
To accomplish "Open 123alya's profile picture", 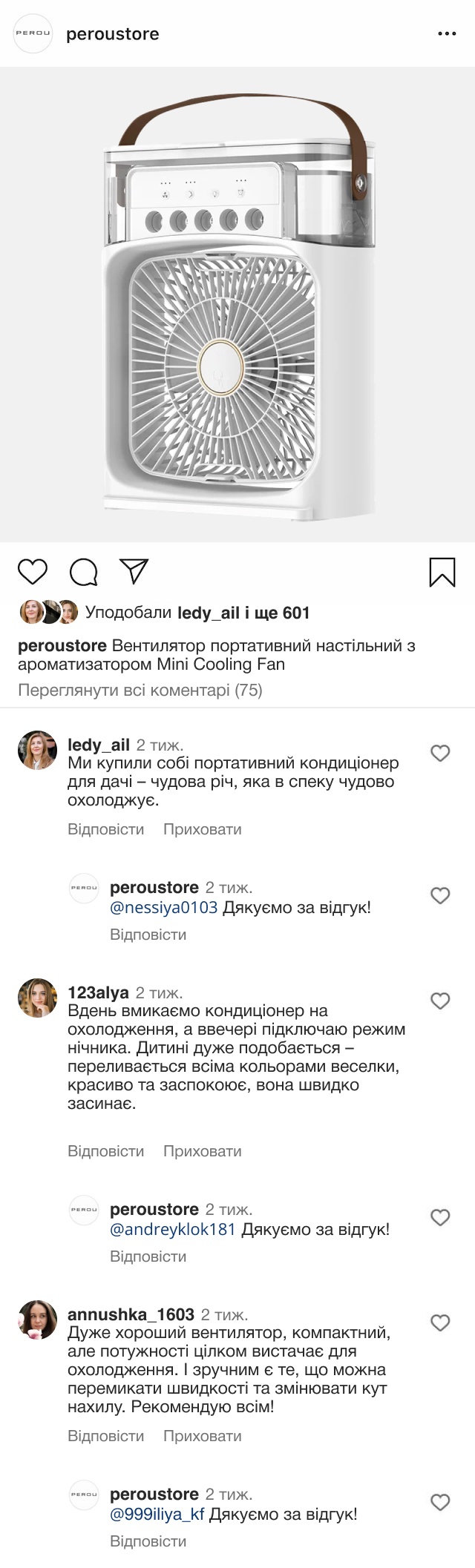I will 37,998.
